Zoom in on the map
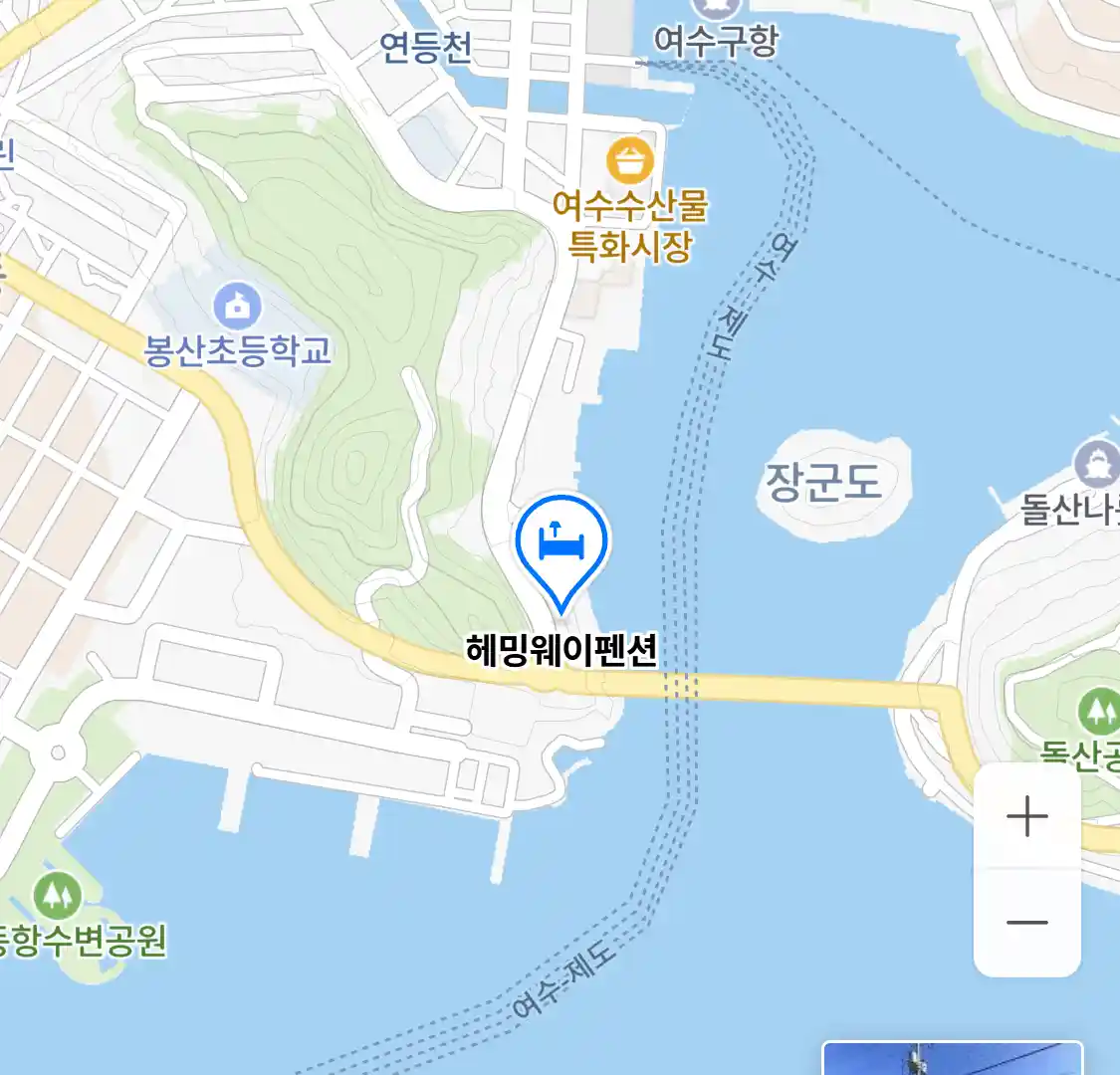This screenshot has width=1120, height=1075. click(x=1026, y=817)
